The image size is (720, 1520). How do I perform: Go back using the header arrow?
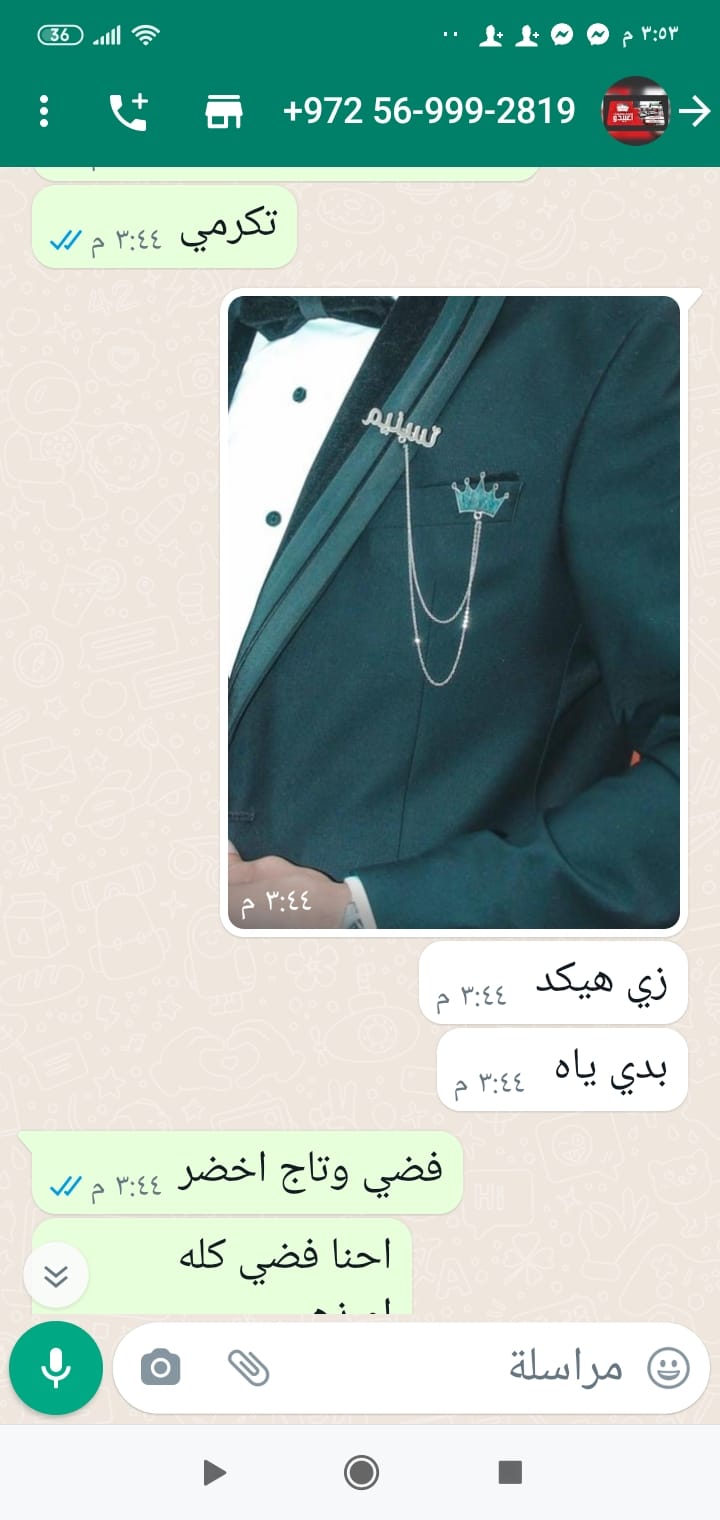pos(695,111)
